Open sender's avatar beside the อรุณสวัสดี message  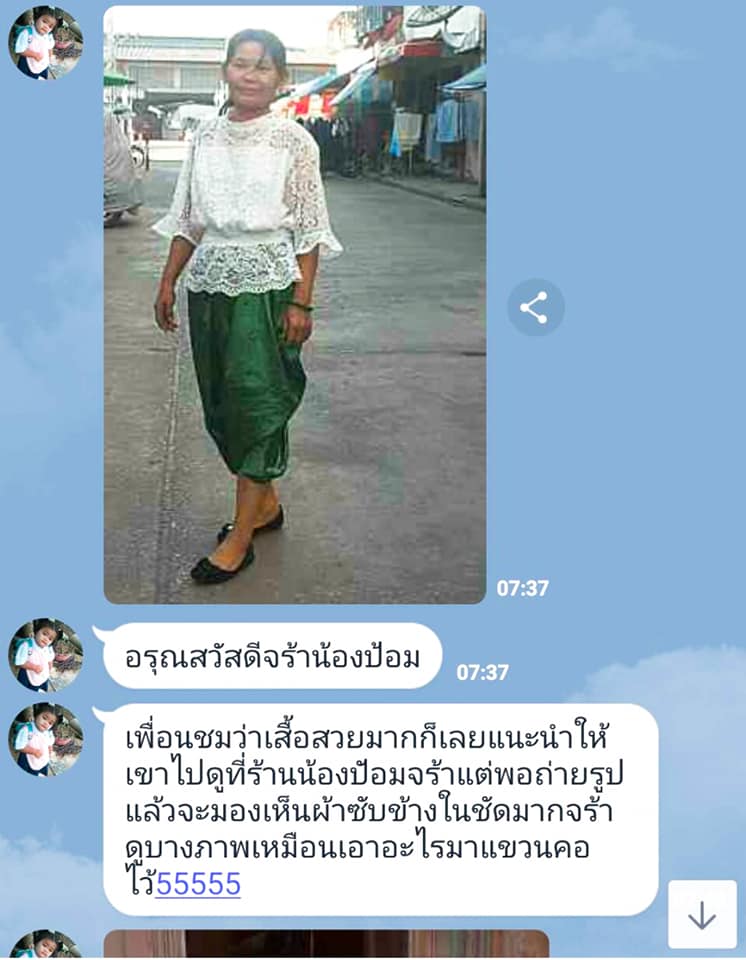pyautogui.click(x=46, y=655)
